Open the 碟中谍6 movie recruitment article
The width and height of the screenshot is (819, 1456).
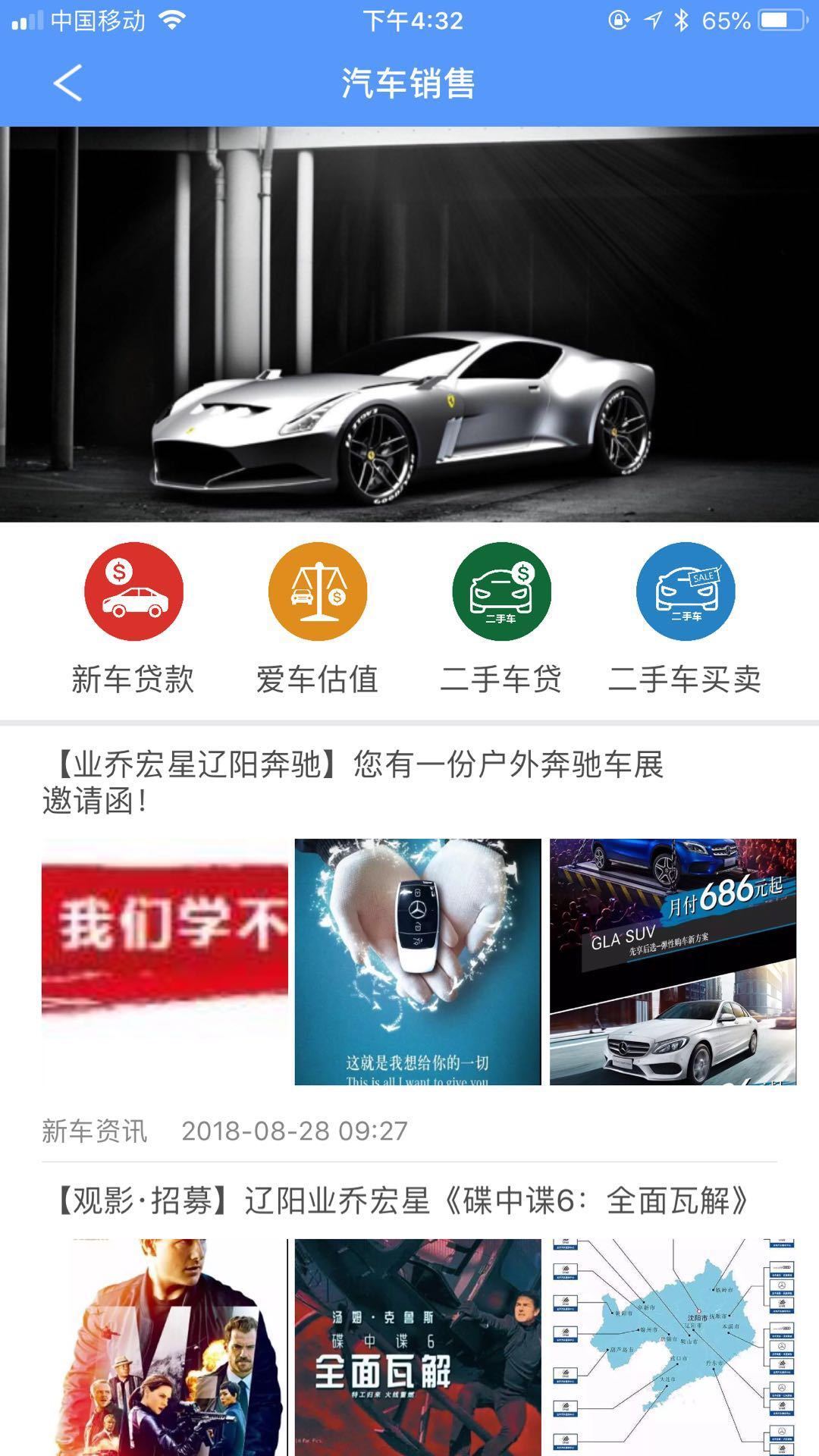pos(402,1201)
